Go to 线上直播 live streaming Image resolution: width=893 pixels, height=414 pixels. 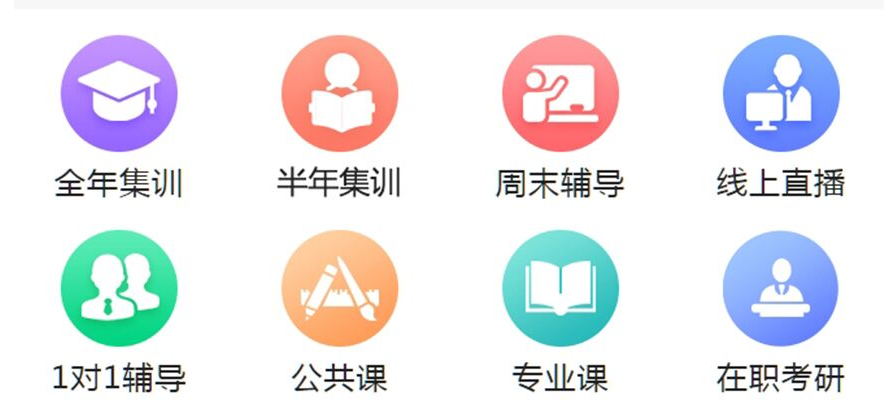coord(781,94)
